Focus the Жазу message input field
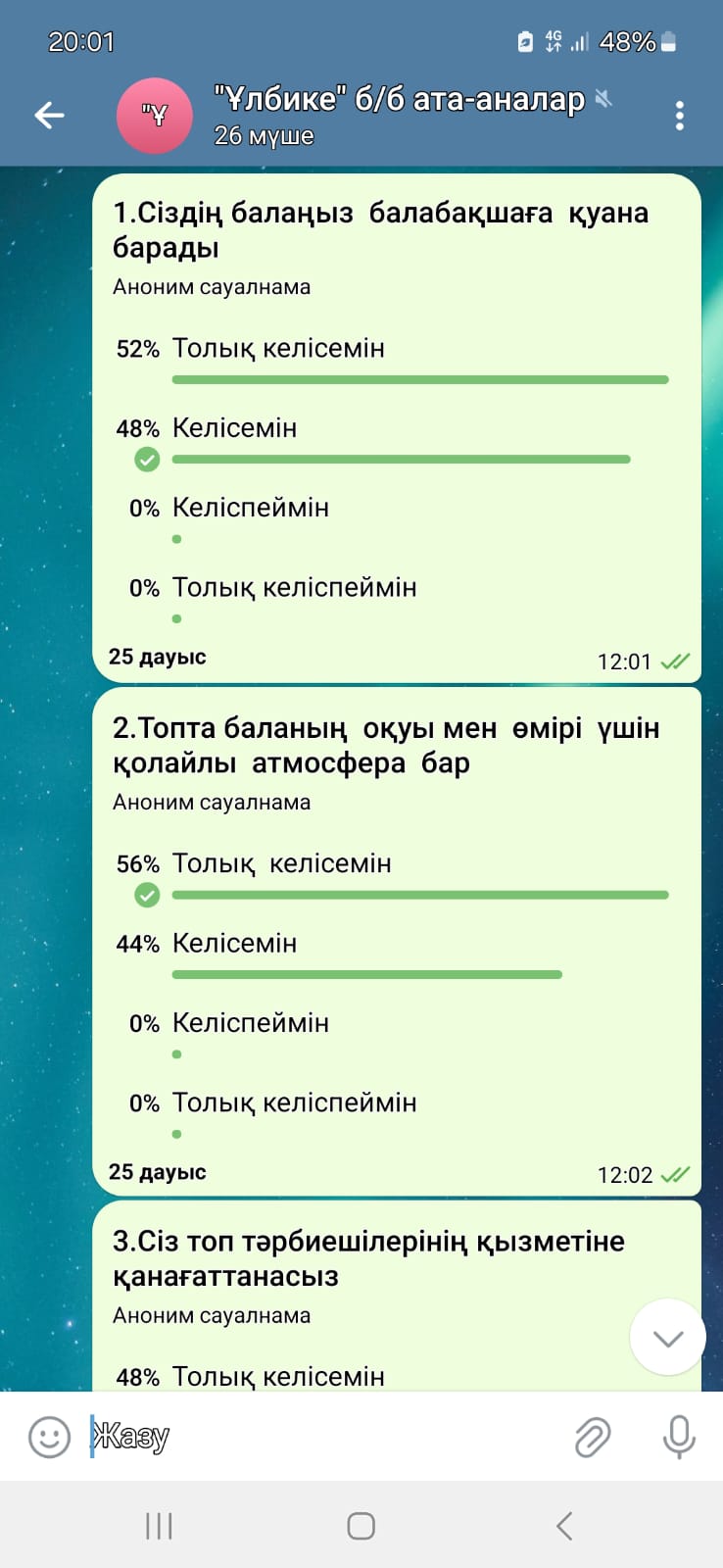The height and width of the screenshot is (1568, 723). pos(323,1437)
